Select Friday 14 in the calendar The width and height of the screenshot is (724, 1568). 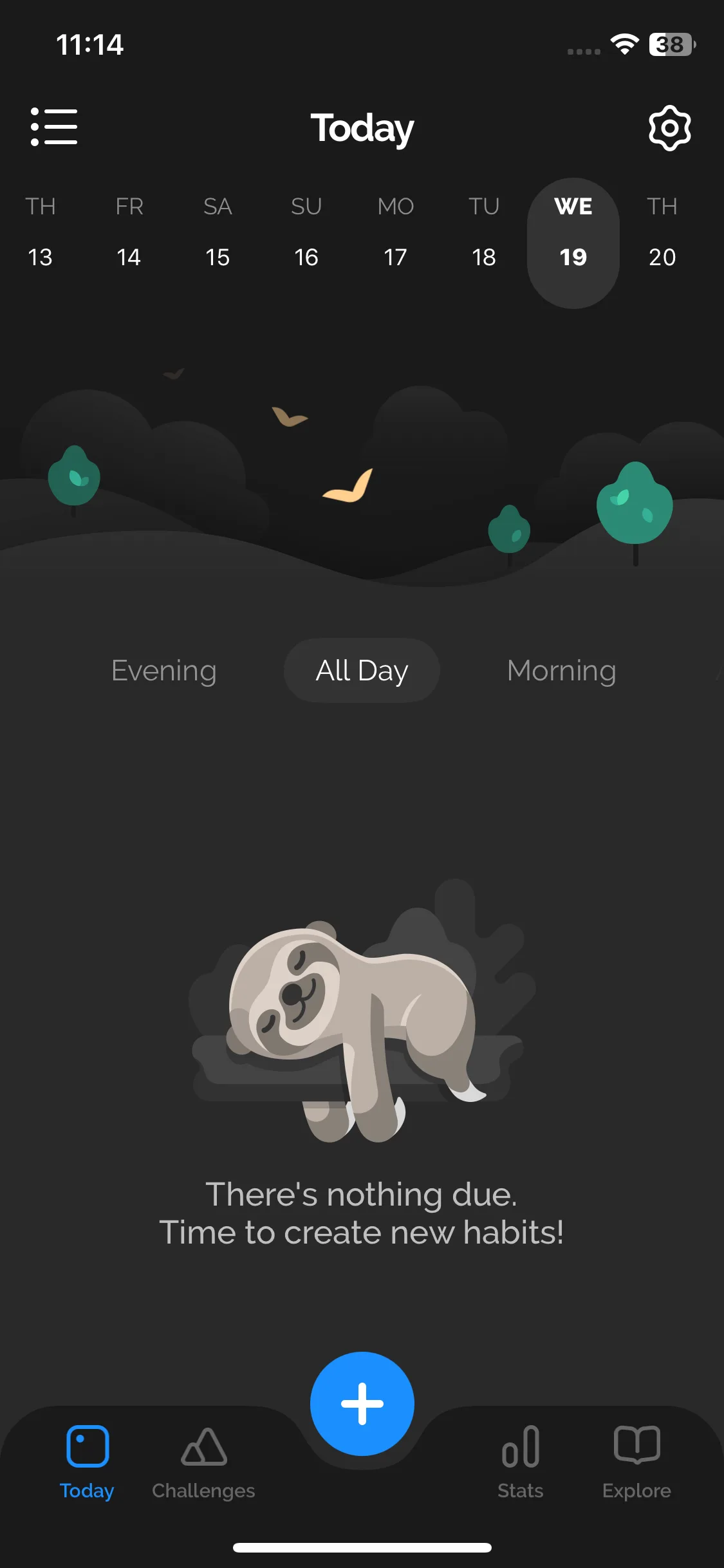click(129, 233)
